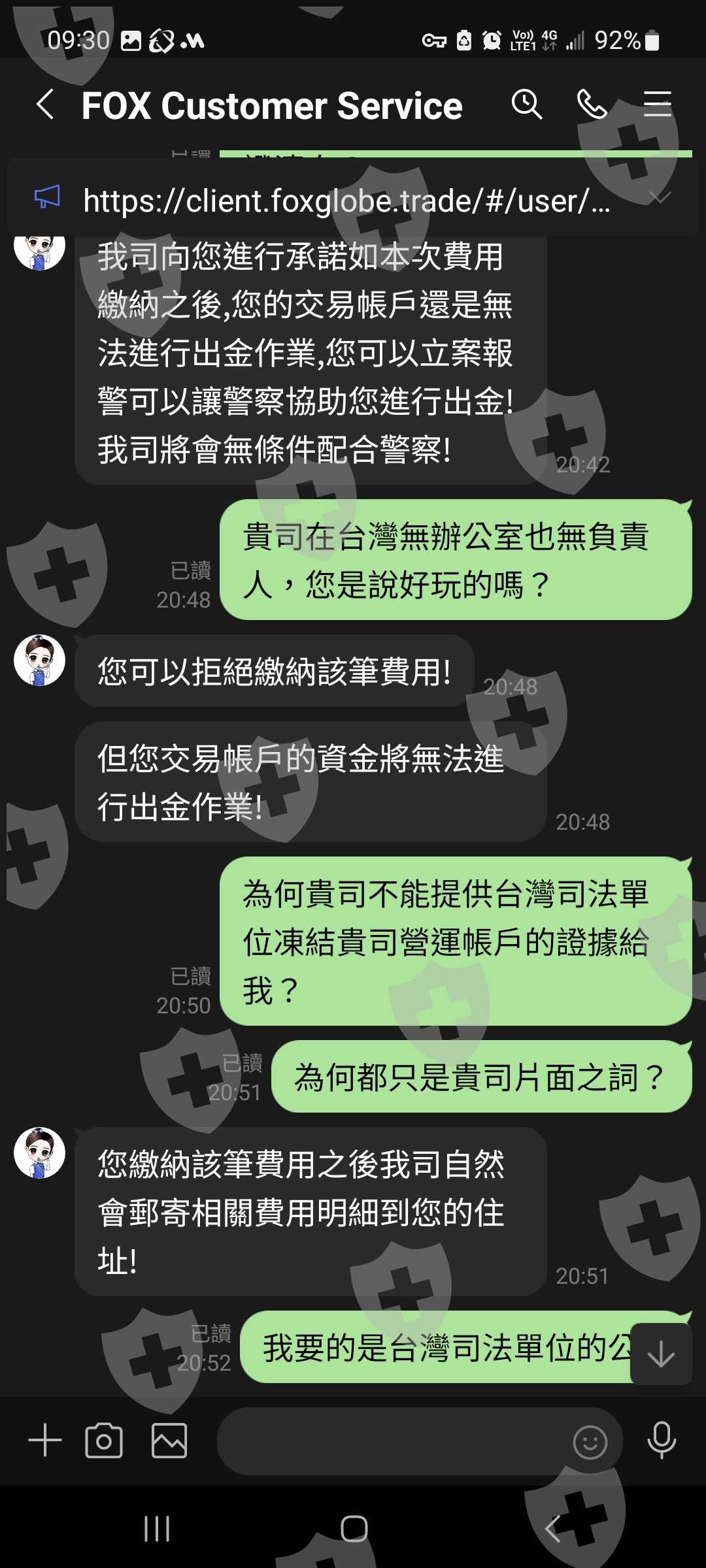Open recent apps from navigation bar
Screen dimensions: 706x1568
tap(157, 1529)
